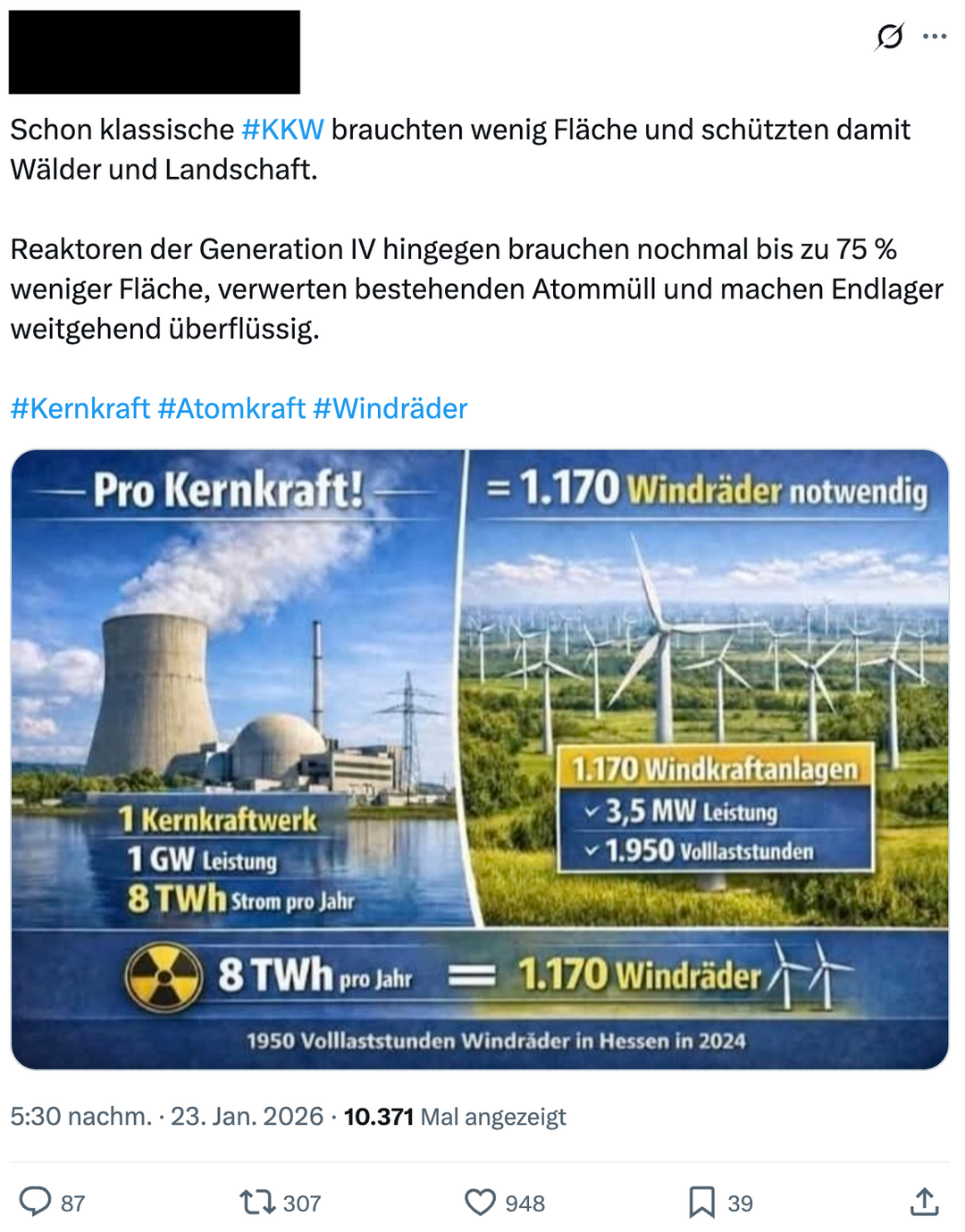Toggle the like on this tweet
Image resolution: width=965 pixels, height=1232 pixels.
coord(481,1203)
